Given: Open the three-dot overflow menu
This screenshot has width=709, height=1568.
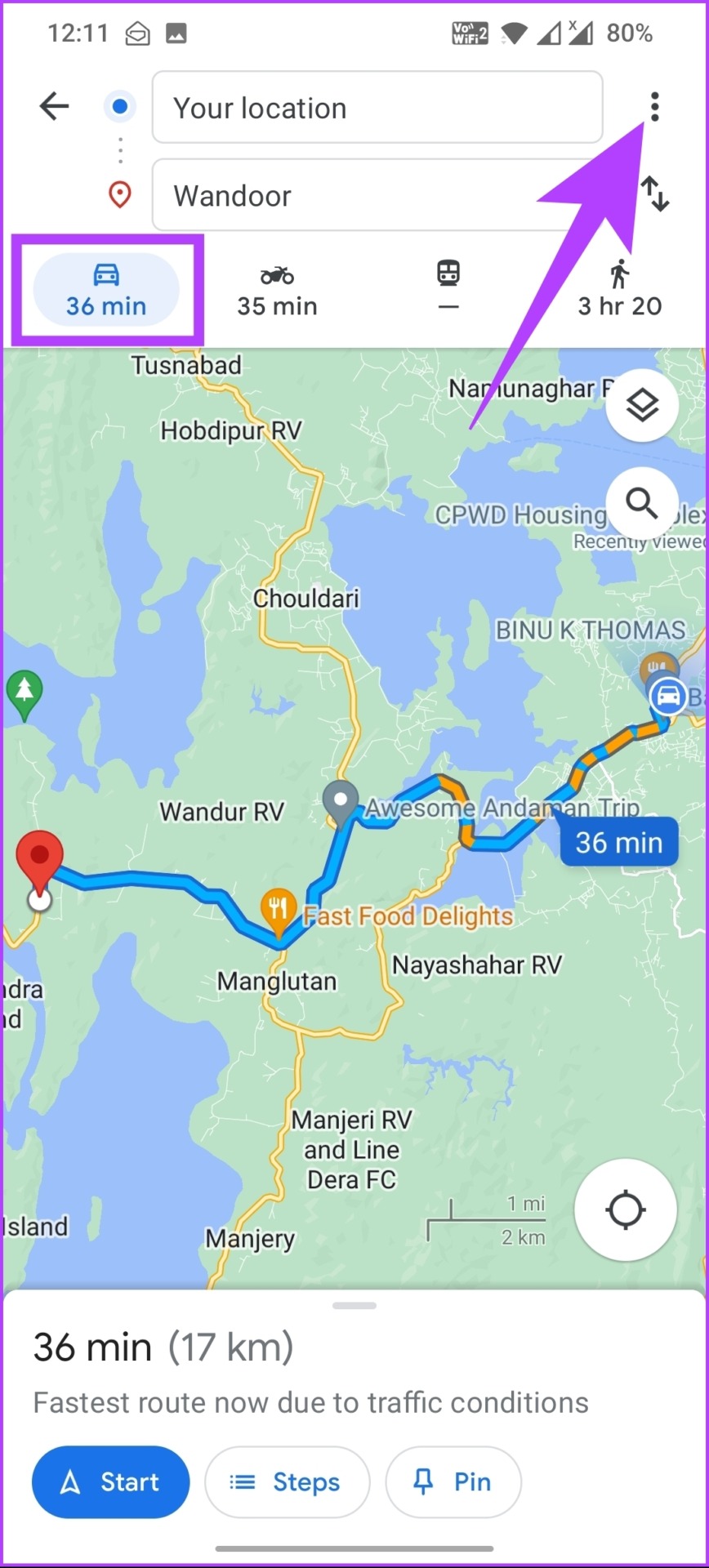Looking at the screenshot, I should pyautogui.click(x=654, y=107).
